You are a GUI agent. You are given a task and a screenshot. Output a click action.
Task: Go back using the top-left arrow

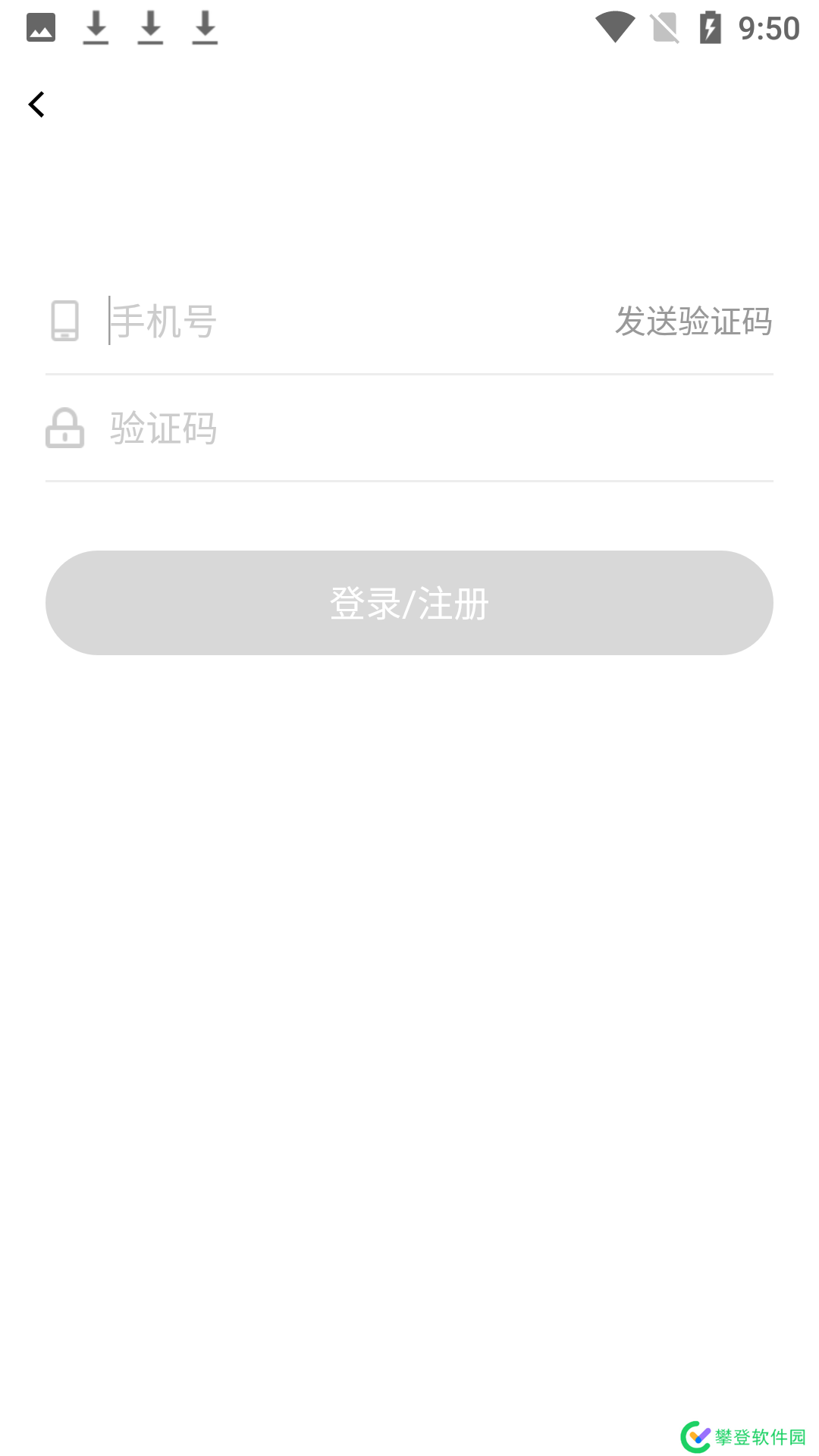[36, 104]
